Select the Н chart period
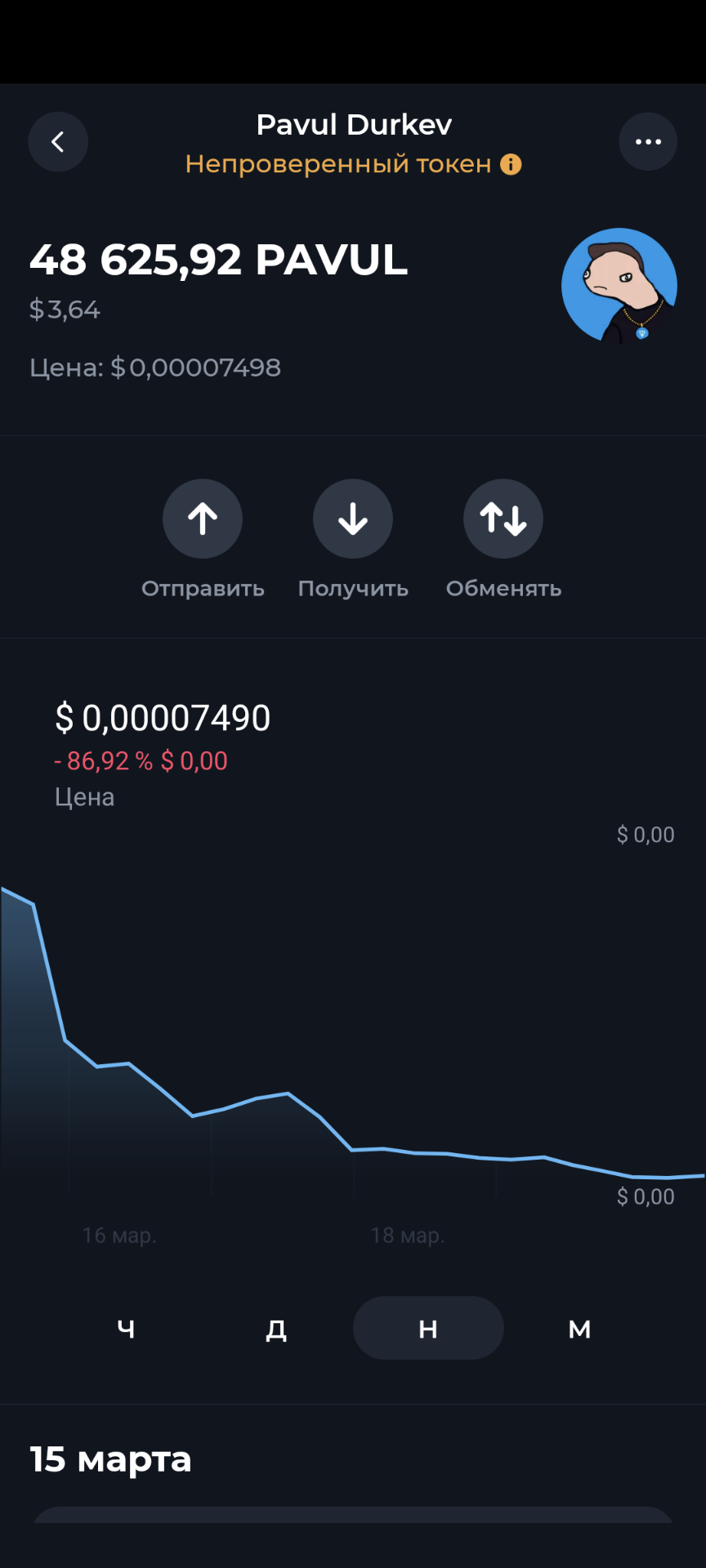This screenshot has width=706, height=1568. pyautogui.click(x=428, y=1329)
